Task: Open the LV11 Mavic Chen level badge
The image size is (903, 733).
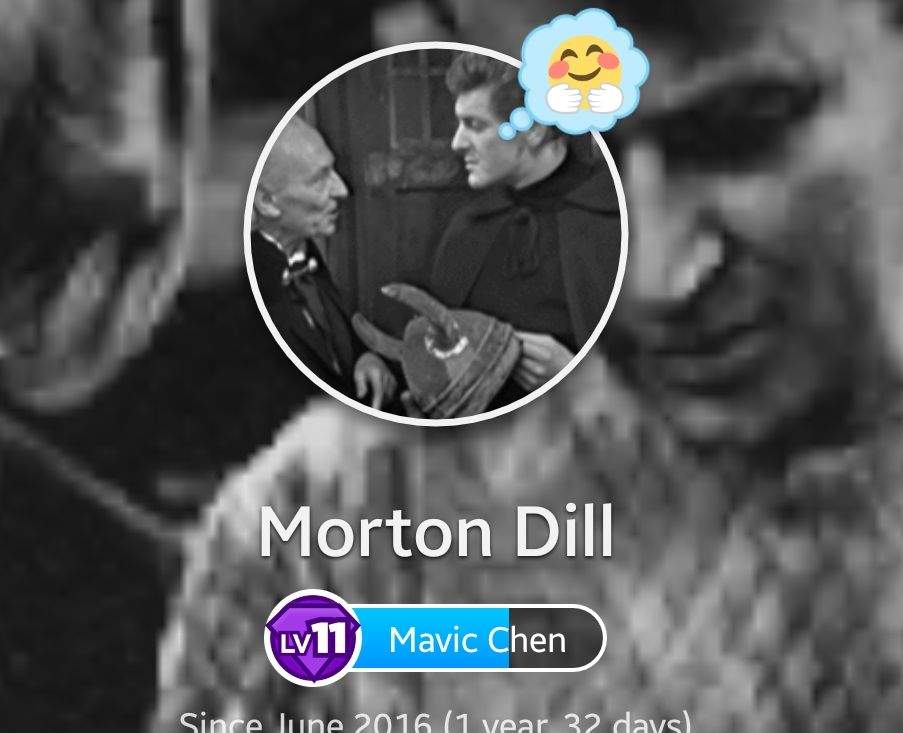Action: click(436, 638)
